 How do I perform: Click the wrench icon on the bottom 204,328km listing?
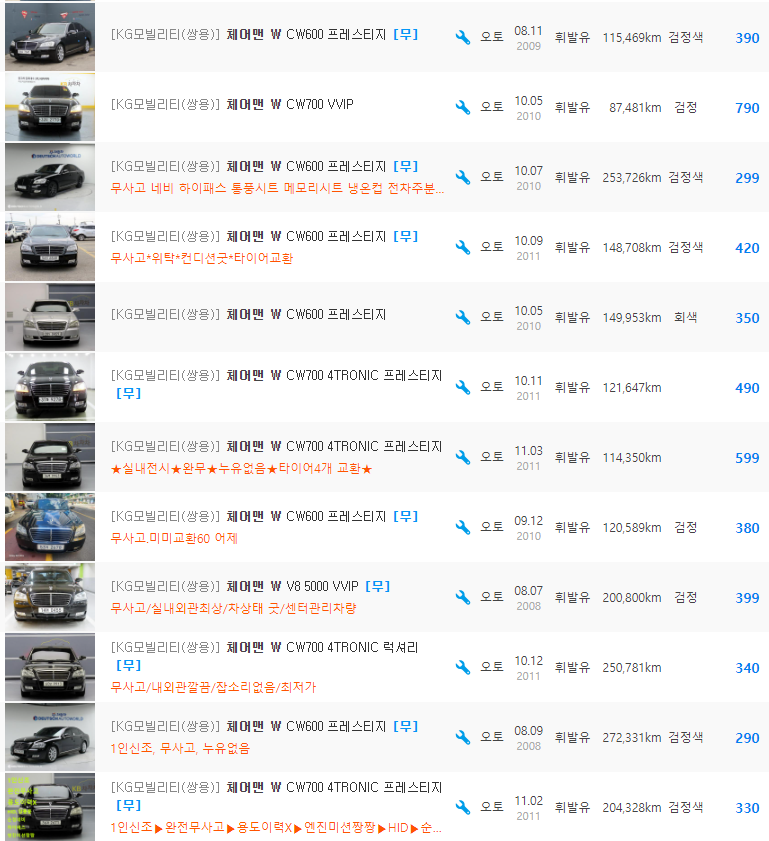click(462, 806)
